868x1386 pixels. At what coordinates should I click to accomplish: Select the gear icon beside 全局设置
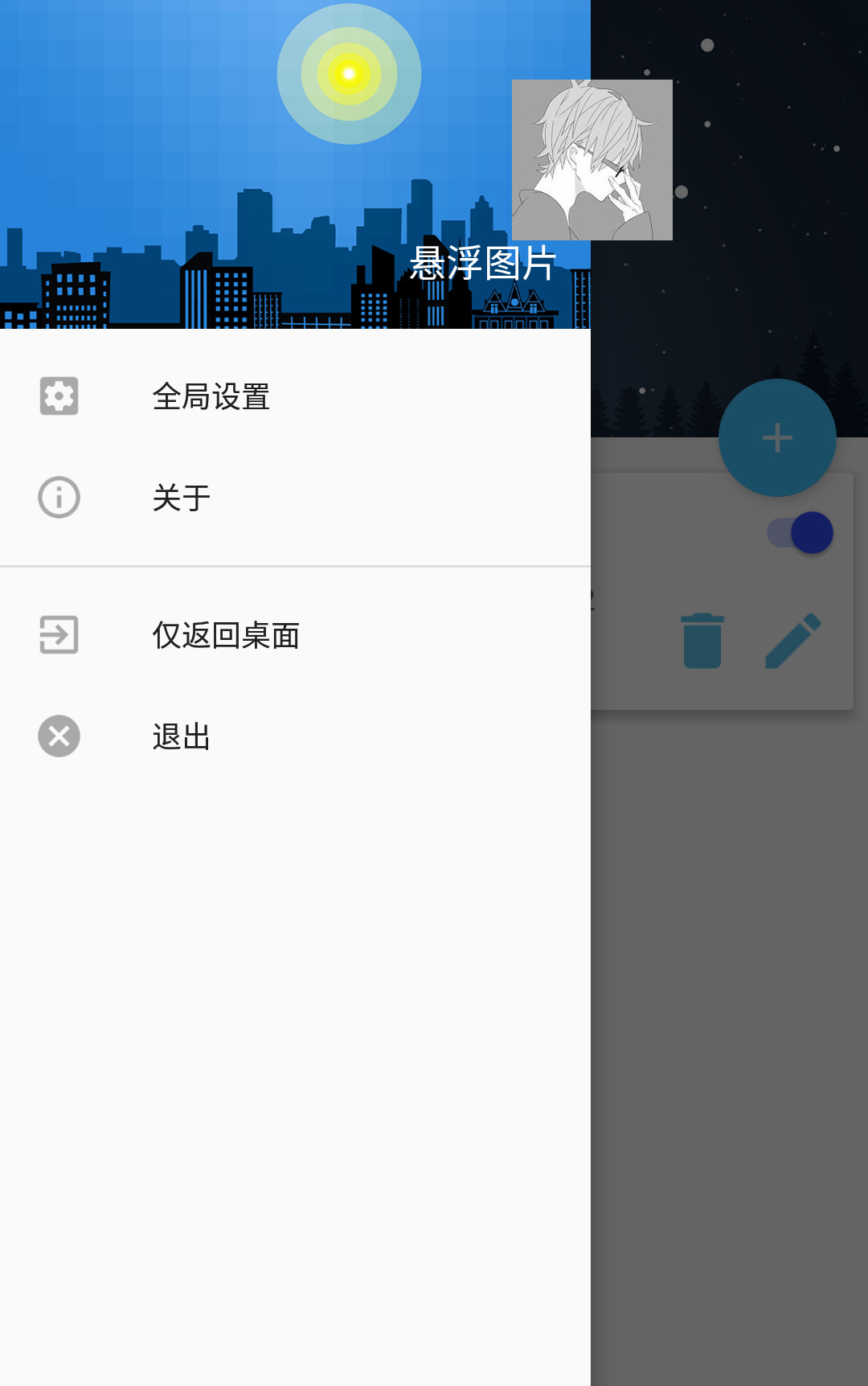(x=59, y=396)
